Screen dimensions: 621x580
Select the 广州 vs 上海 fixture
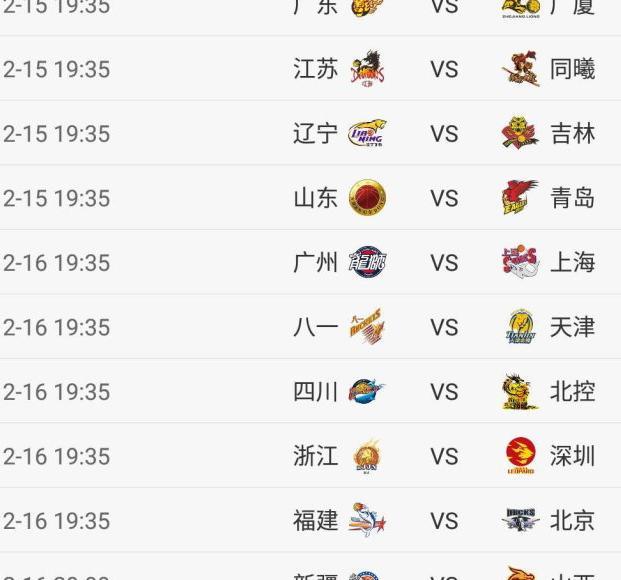point(443,263)
